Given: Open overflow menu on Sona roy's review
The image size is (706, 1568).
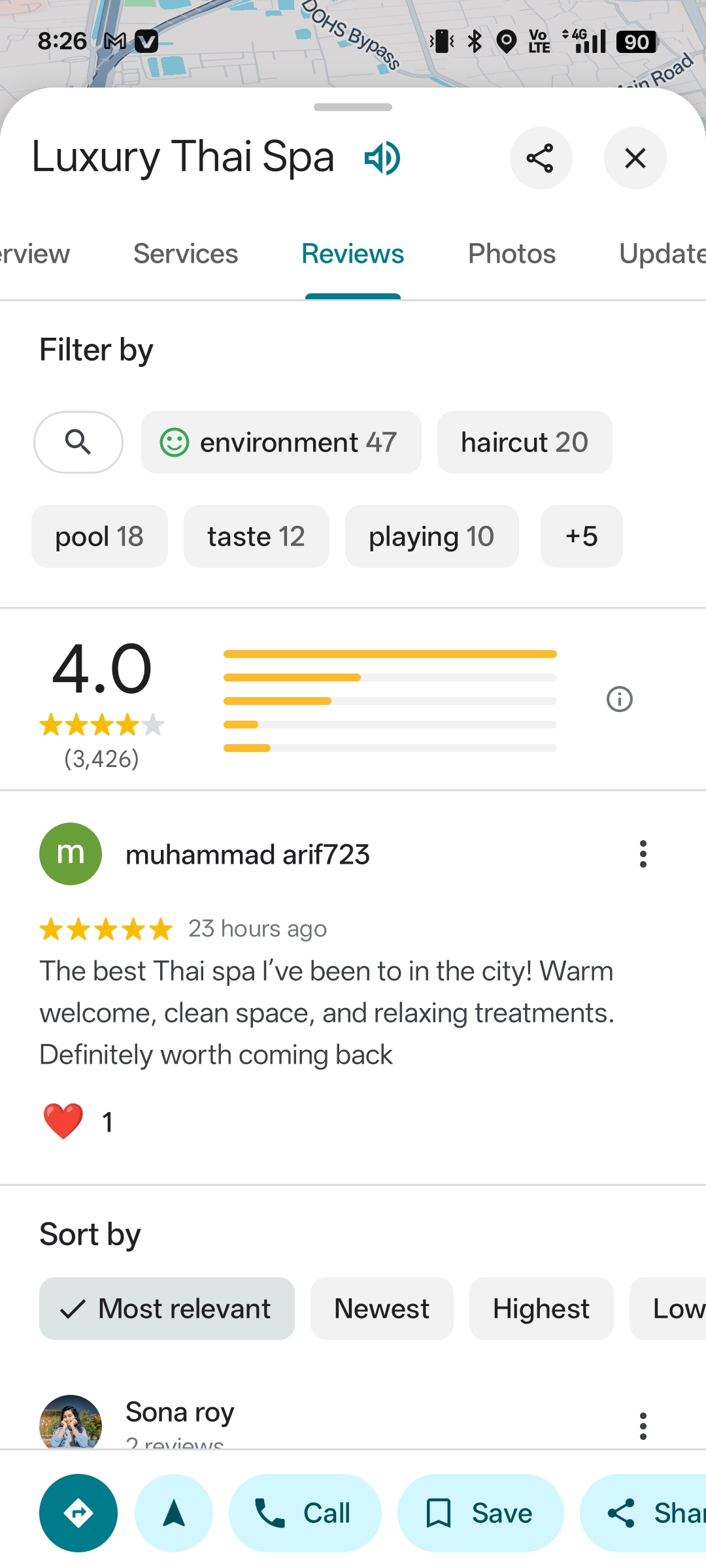Looking at the screenshot, I should pyautogui.click(x=643, y=1426).
